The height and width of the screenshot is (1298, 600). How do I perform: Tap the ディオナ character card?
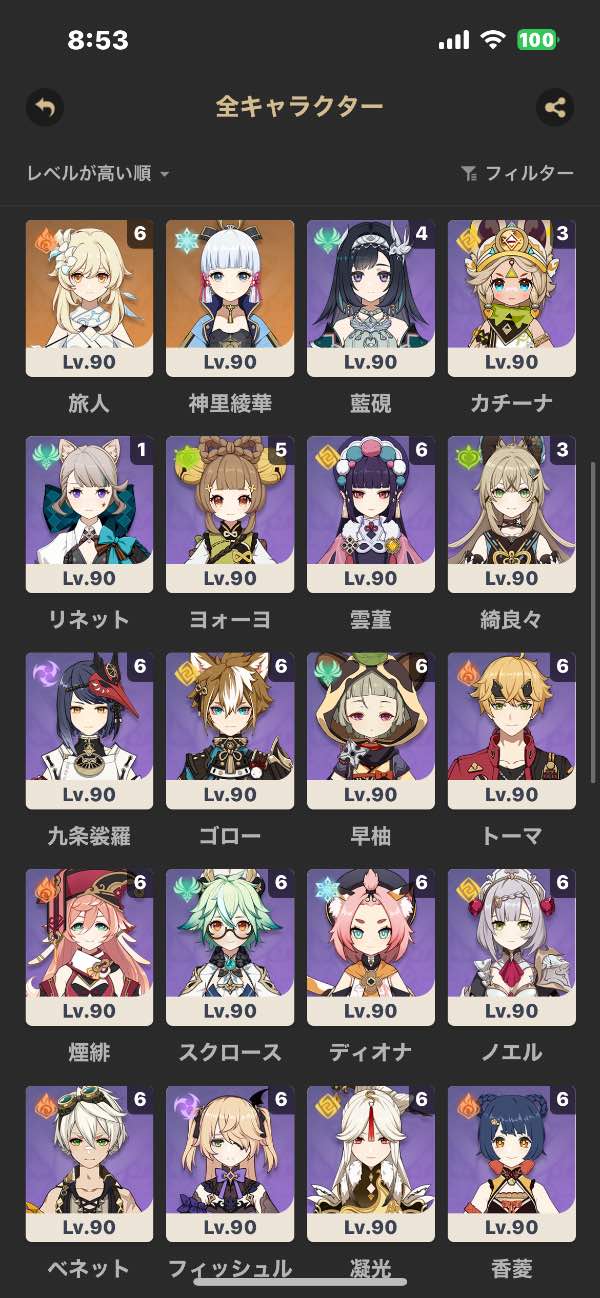click(x=371, y=946)
